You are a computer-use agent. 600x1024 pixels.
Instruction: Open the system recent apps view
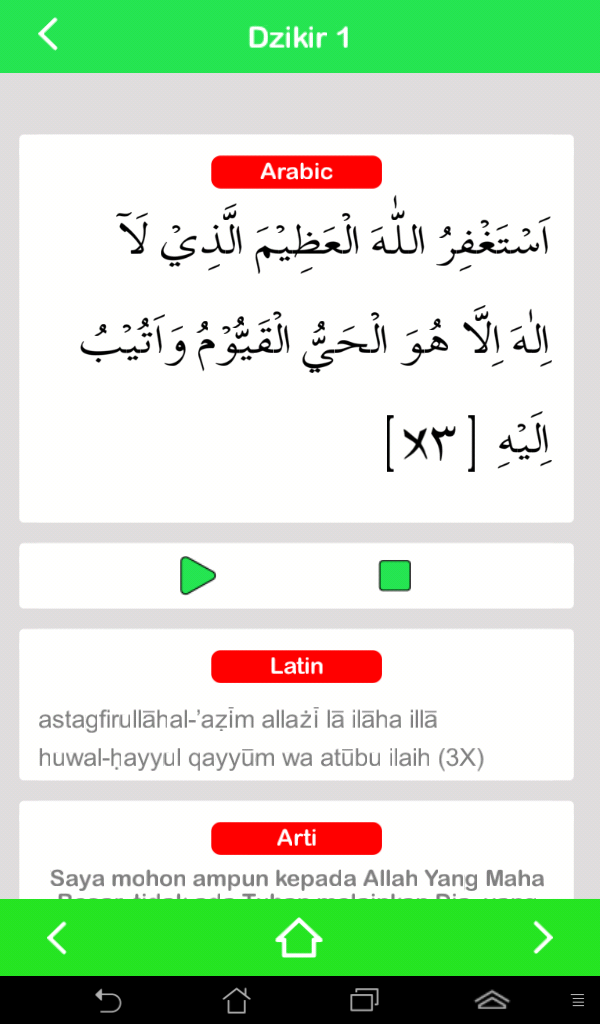(364, 1000)
